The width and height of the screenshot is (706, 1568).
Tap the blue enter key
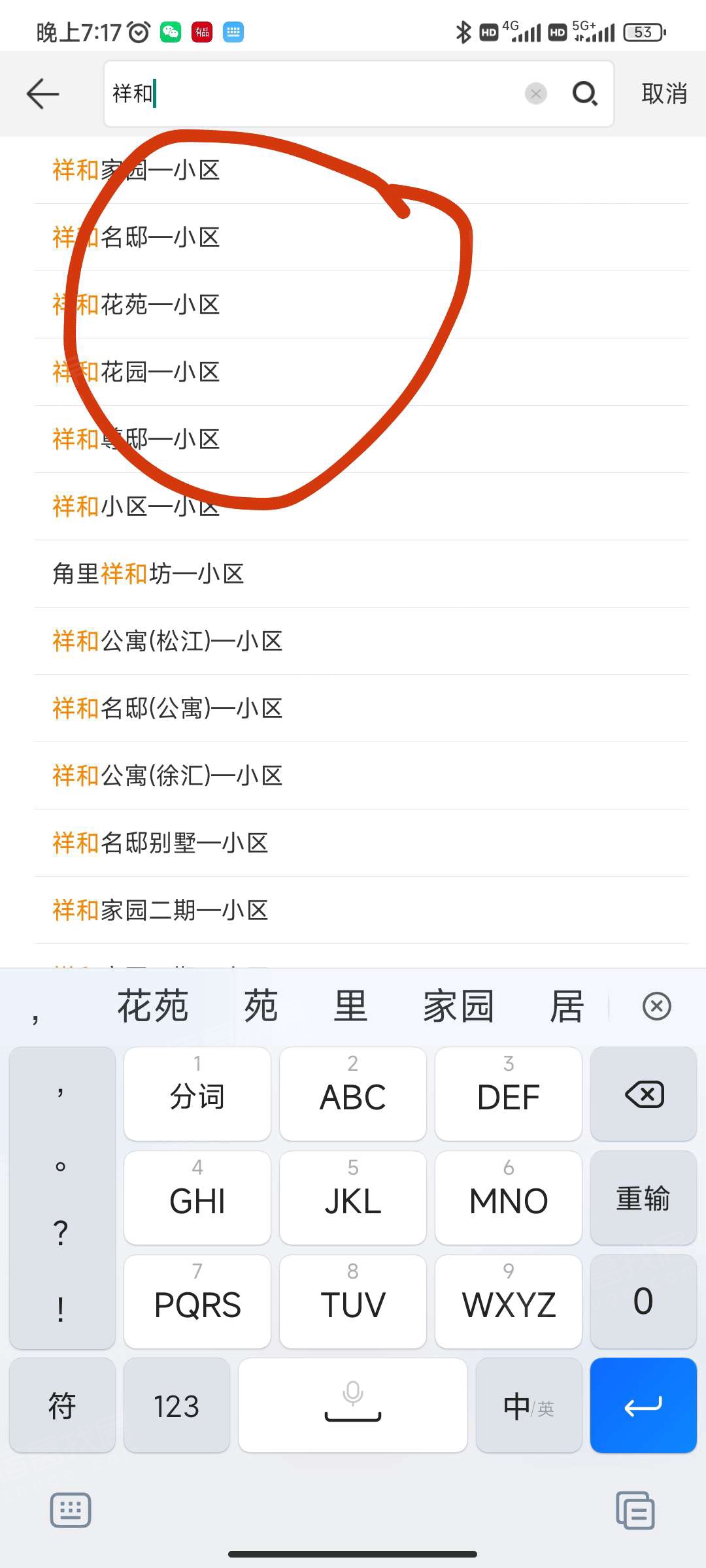tap(643, 1405)
